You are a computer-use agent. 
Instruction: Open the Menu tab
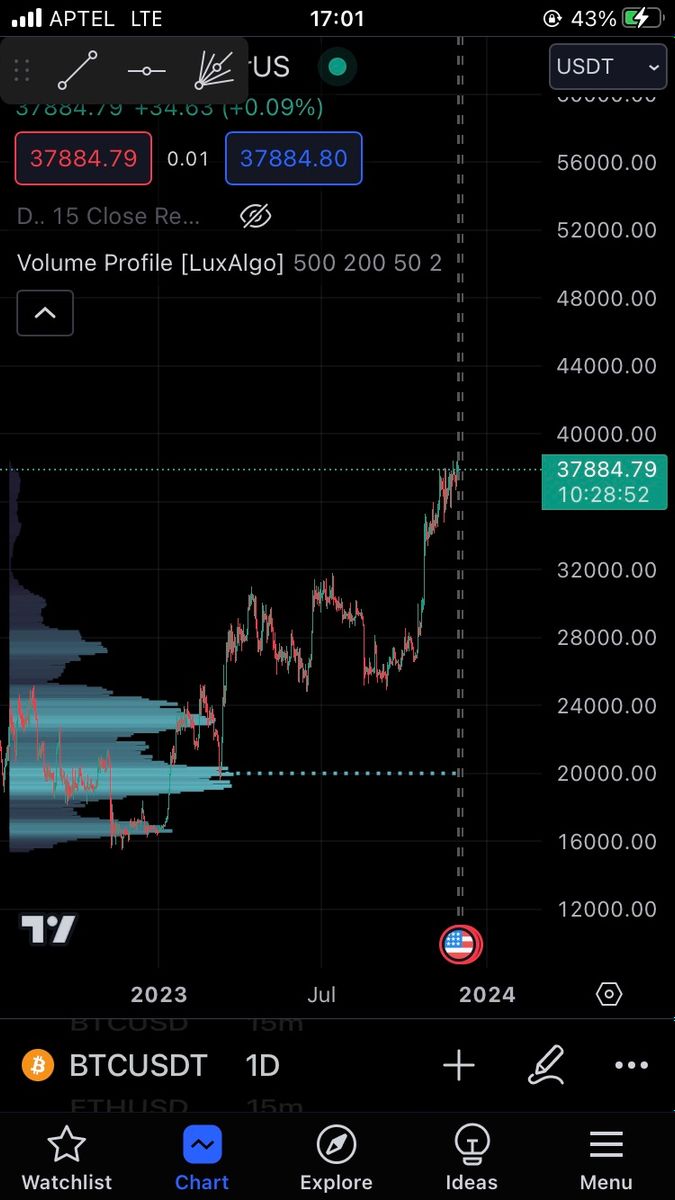click(x=606, y=1158)
